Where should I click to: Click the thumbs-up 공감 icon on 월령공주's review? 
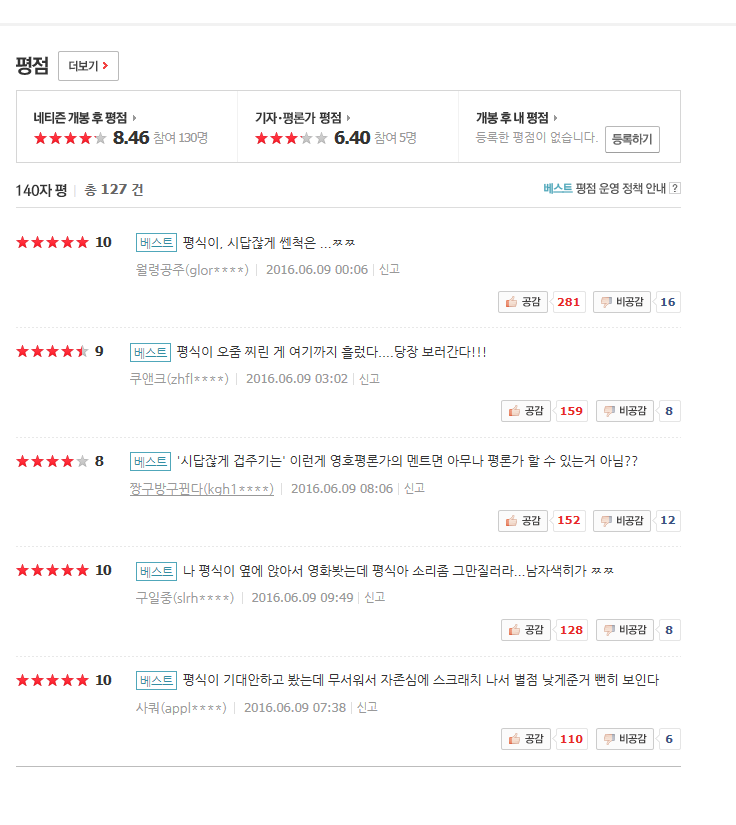pyautogui.click(x=510, y=301)
